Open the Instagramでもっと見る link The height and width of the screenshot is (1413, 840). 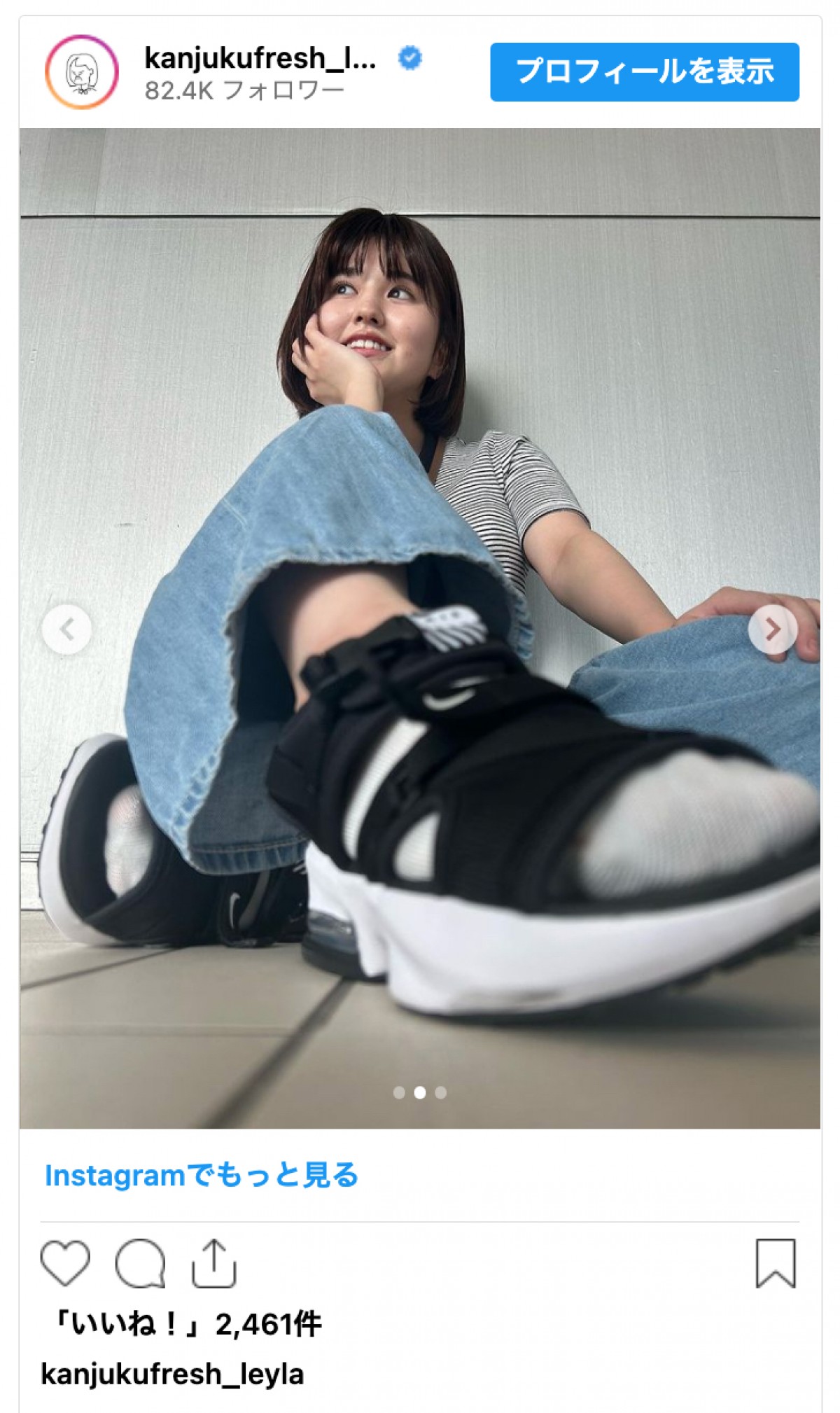202,1176
